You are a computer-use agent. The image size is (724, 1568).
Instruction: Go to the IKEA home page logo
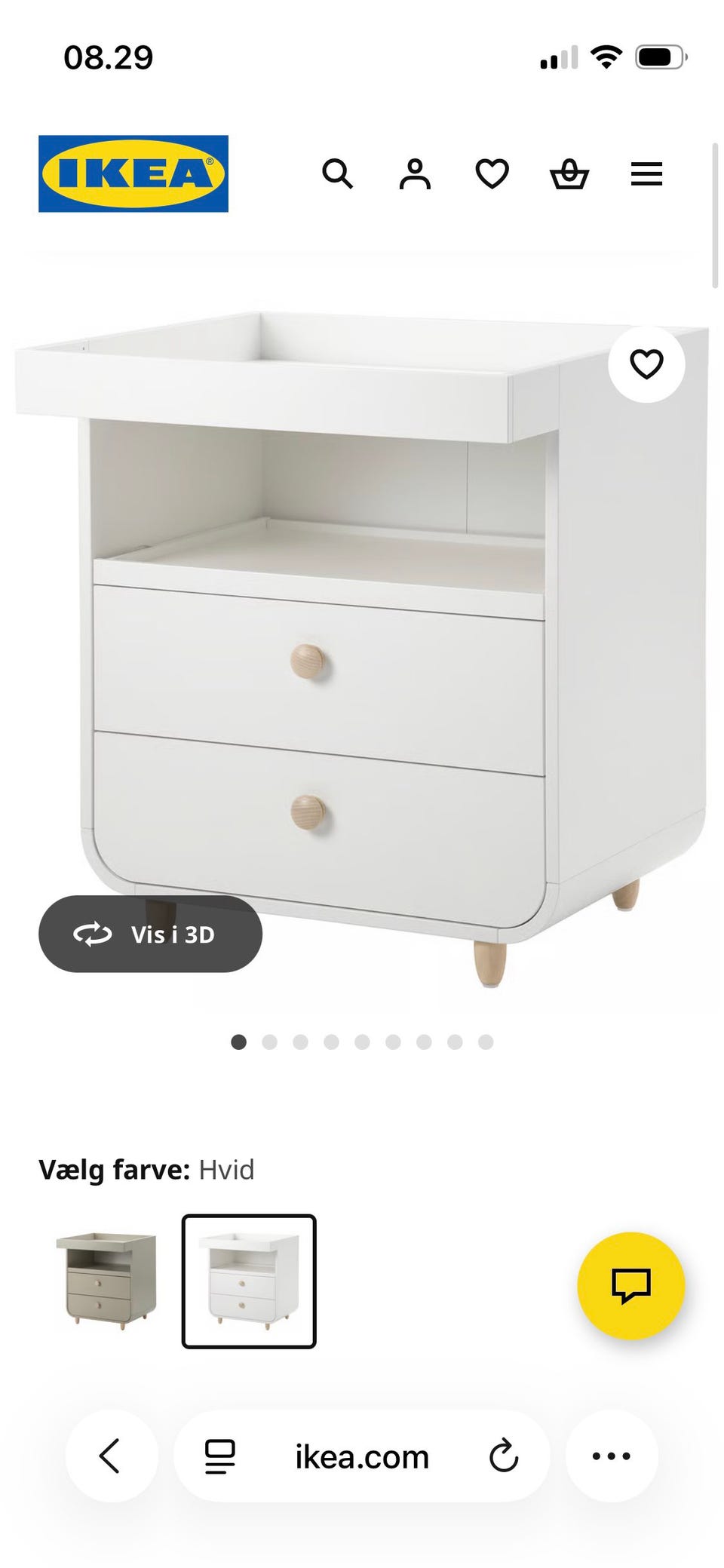(x=133, y=173)
